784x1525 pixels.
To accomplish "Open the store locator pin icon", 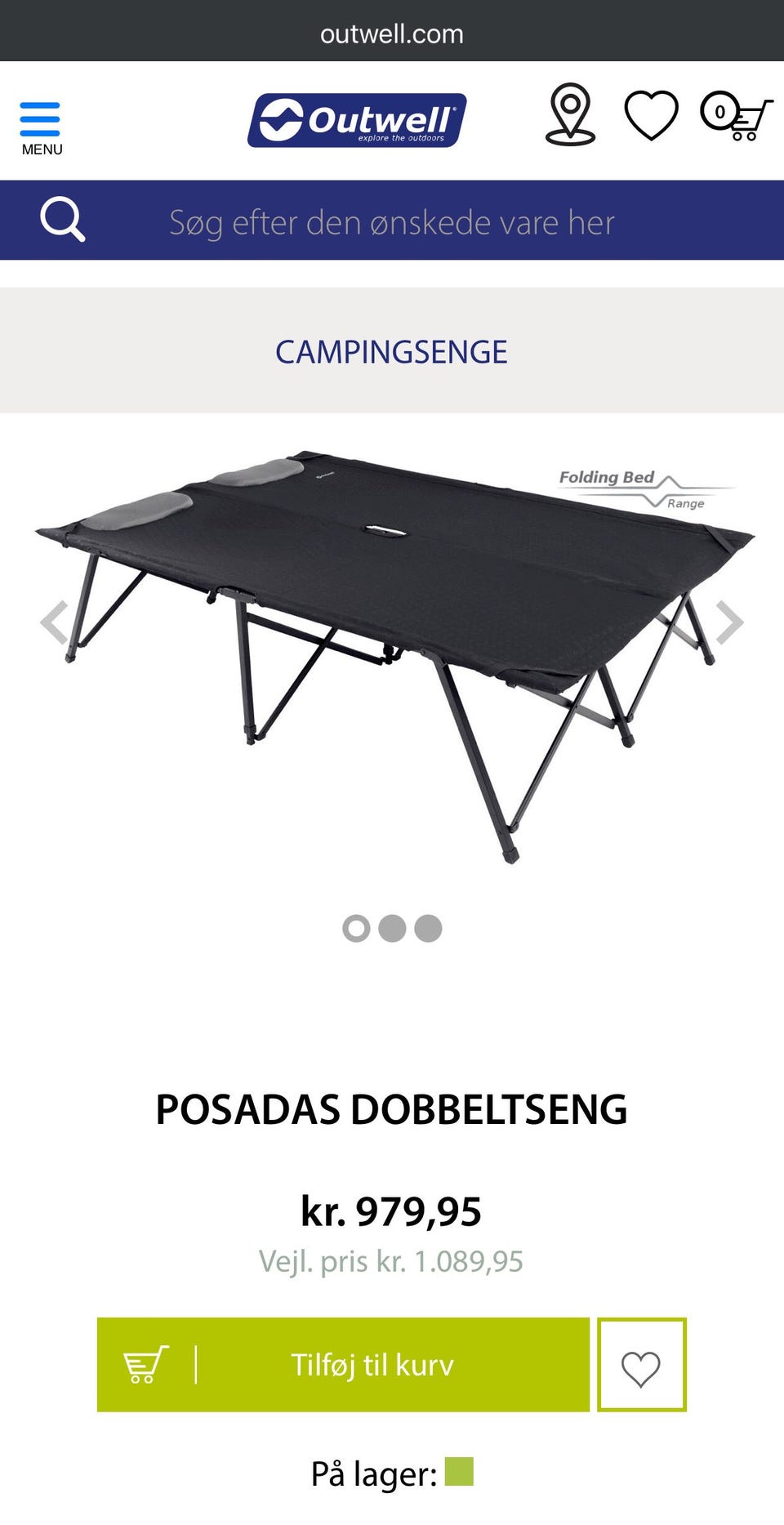I will click(570, 114).
